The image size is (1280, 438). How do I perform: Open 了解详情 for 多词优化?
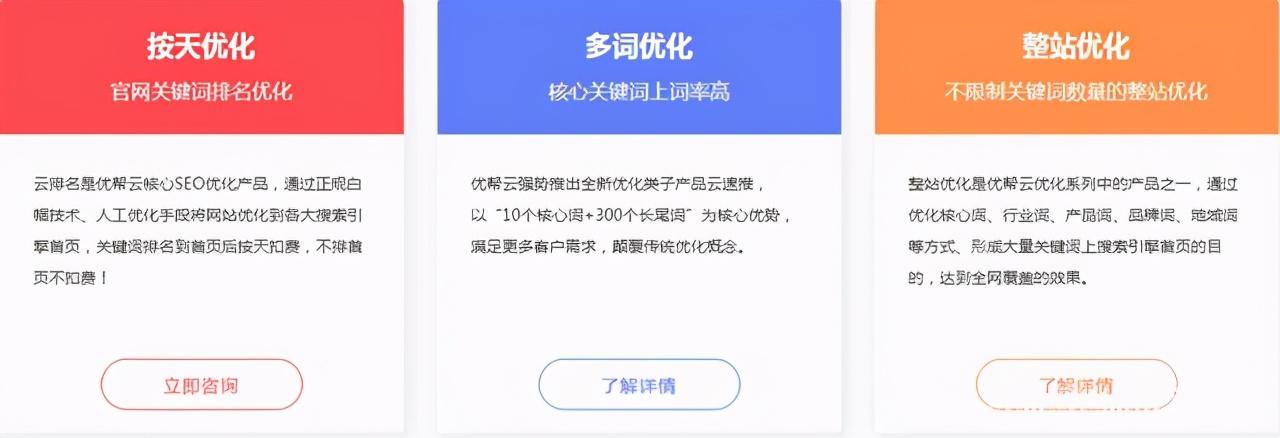639,385
